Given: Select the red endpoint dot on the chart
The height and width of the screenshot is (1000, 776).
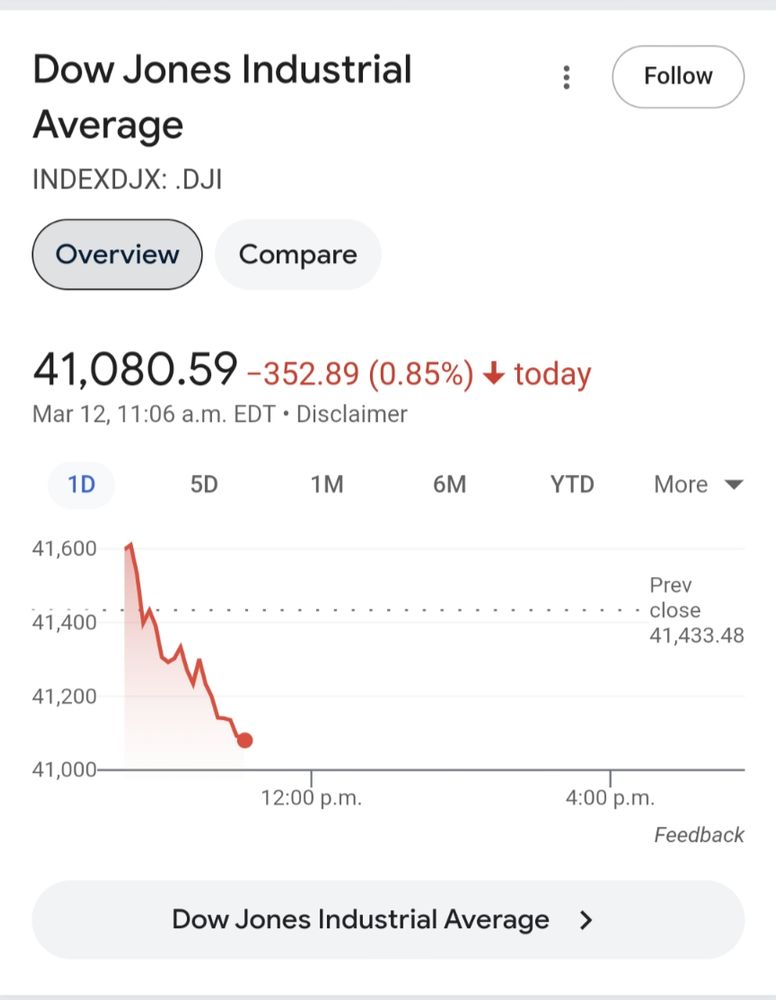Looking at the screenshot, I should 244,740.
